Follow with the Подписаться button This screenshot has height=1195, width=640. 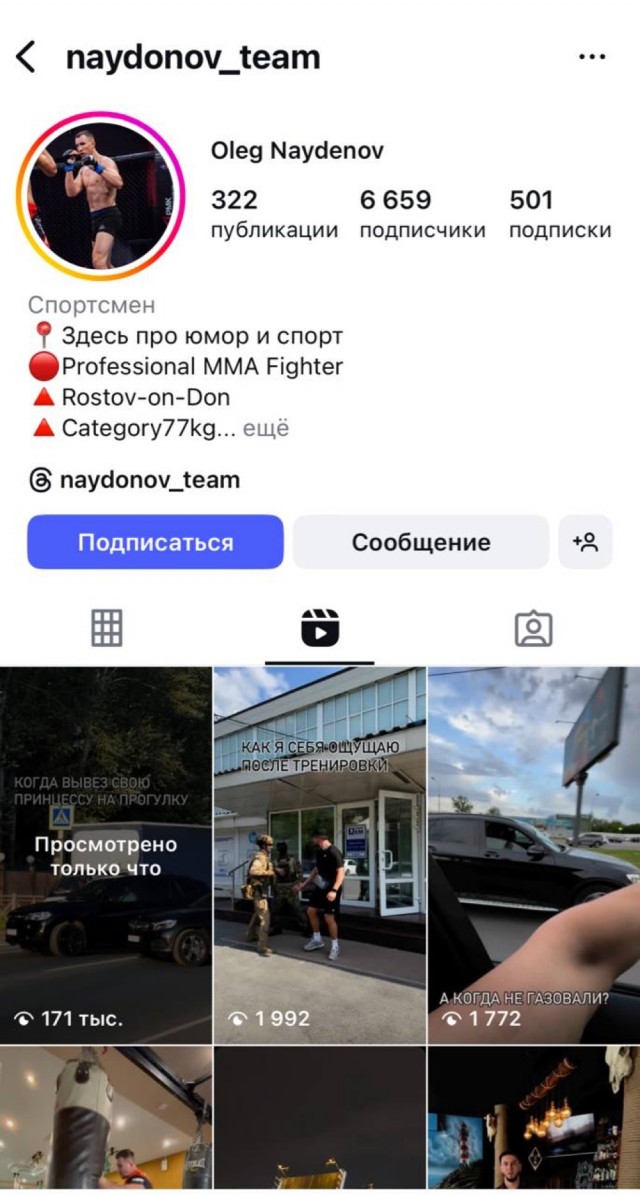[155, 542]
